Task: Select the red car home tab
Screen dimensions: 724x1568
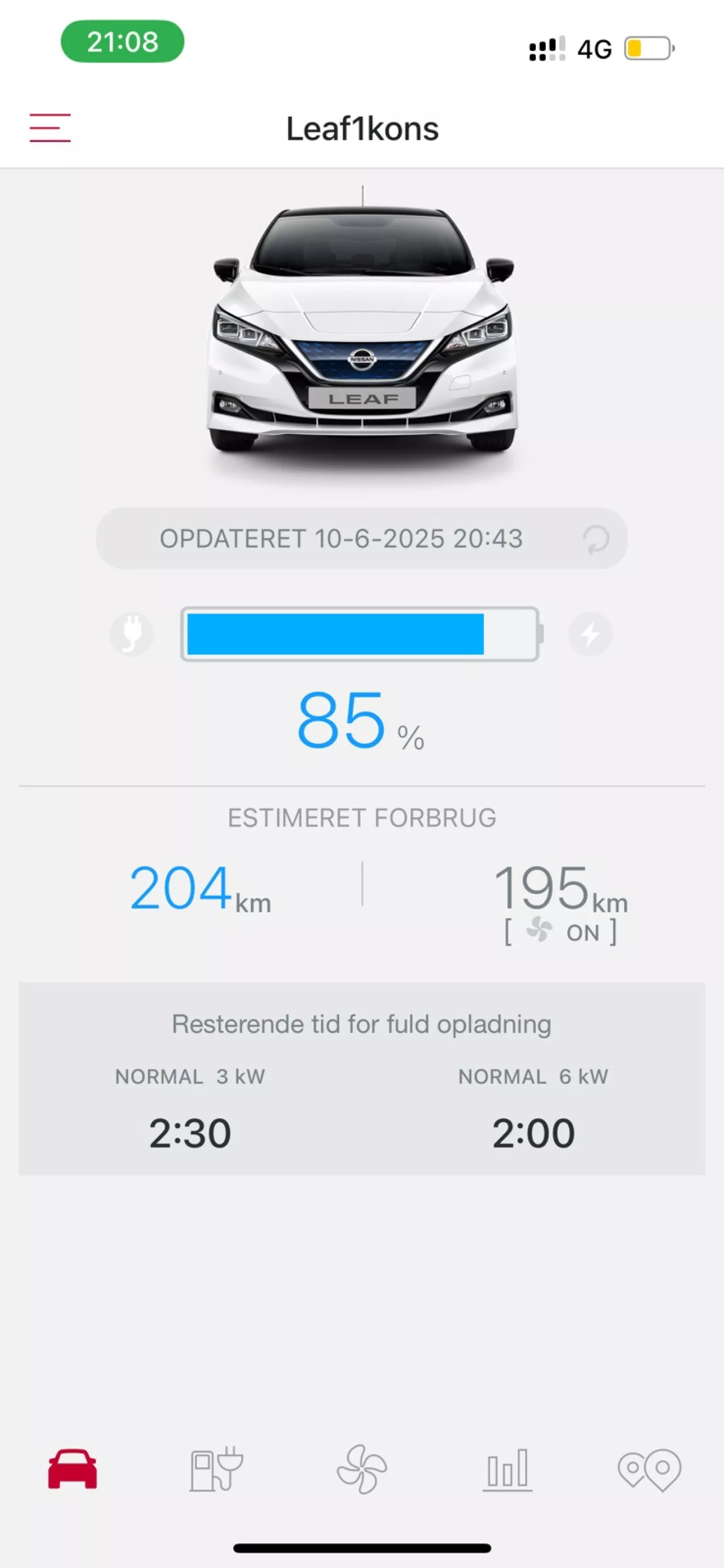Action: click(72, 1469)
